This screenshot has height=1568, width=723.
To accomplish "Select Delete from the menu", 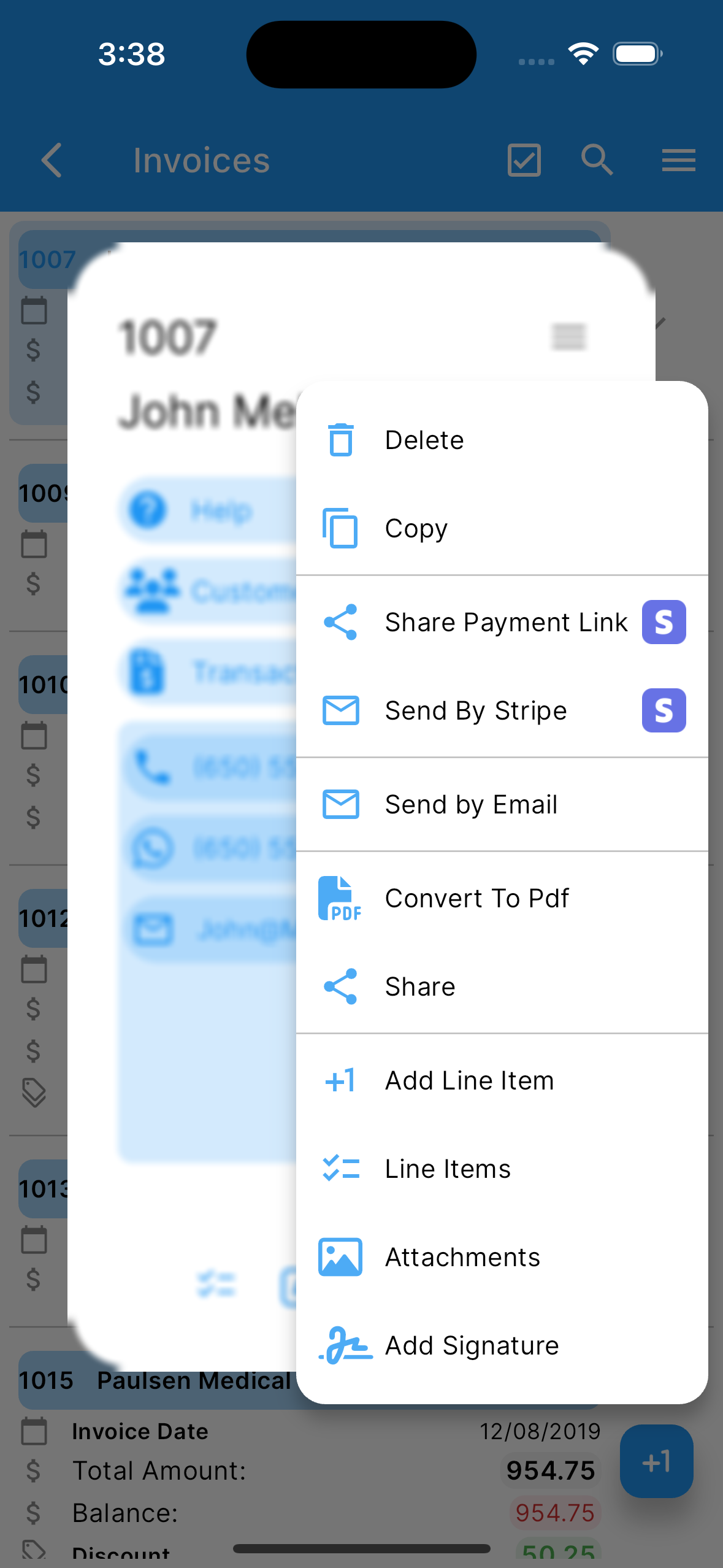I will tap(502, 440).
